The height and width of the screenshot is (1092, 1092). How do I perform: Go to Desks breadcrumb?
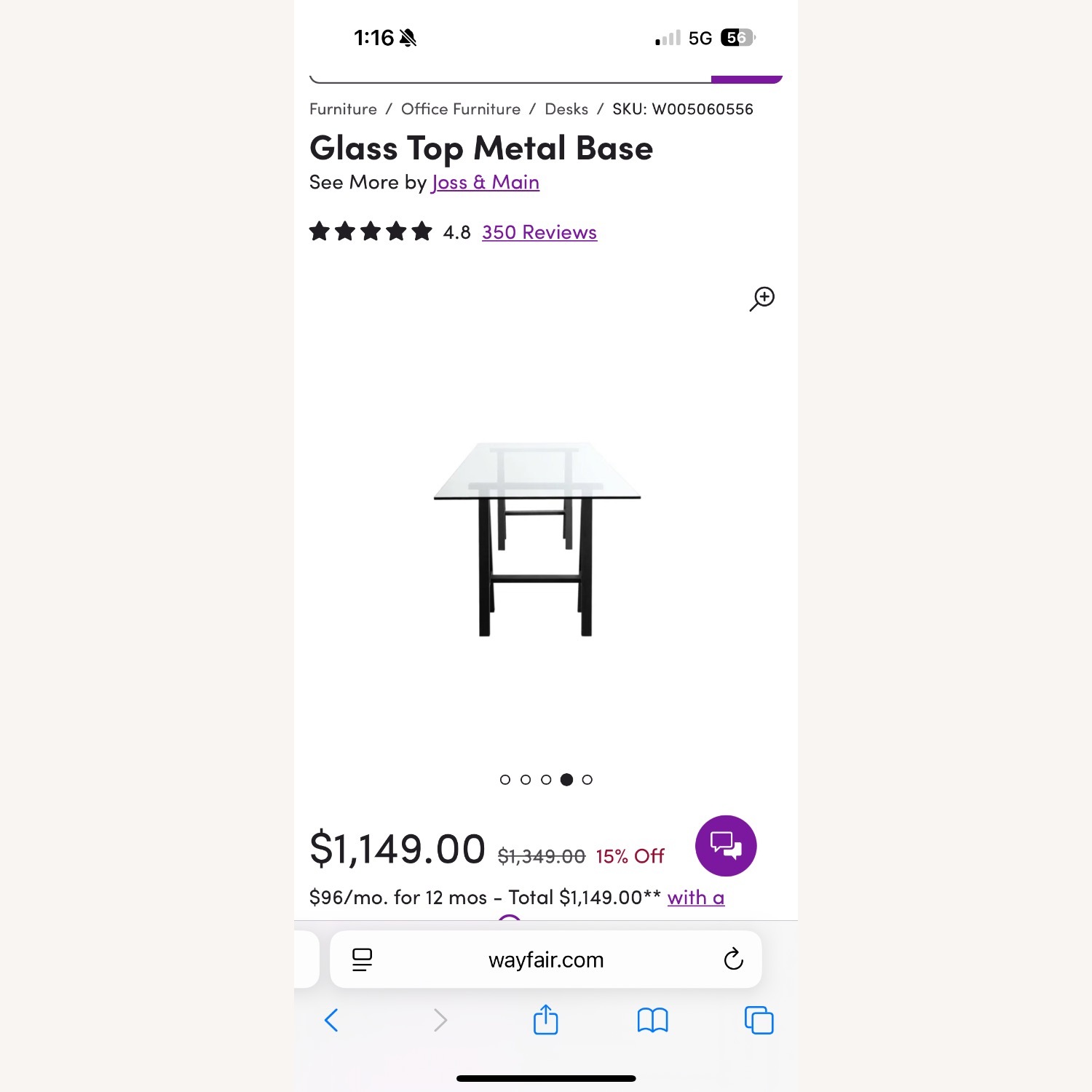(566, 109)
